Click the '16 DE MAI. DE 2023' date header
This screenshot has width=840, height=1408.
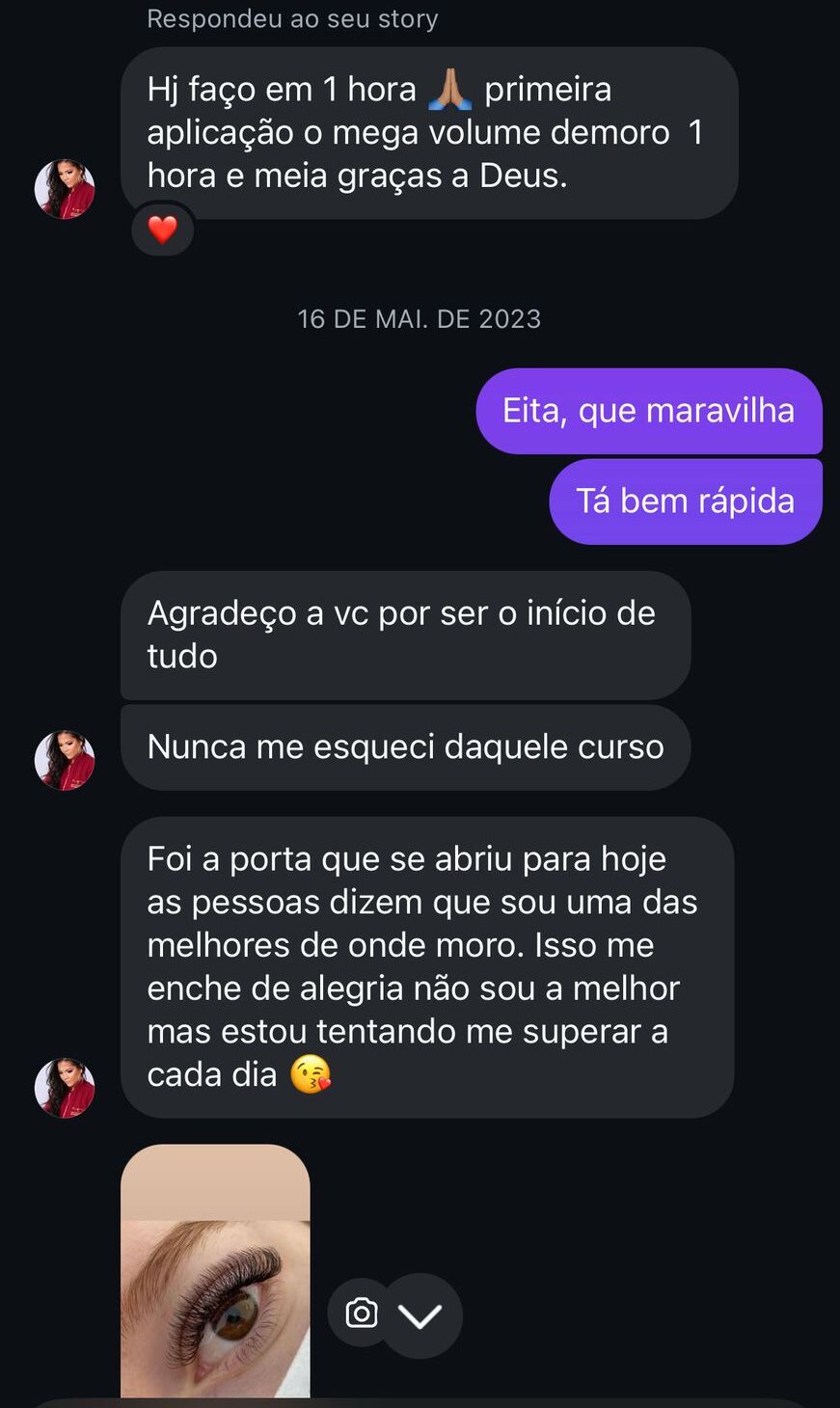tap(420, 318)
